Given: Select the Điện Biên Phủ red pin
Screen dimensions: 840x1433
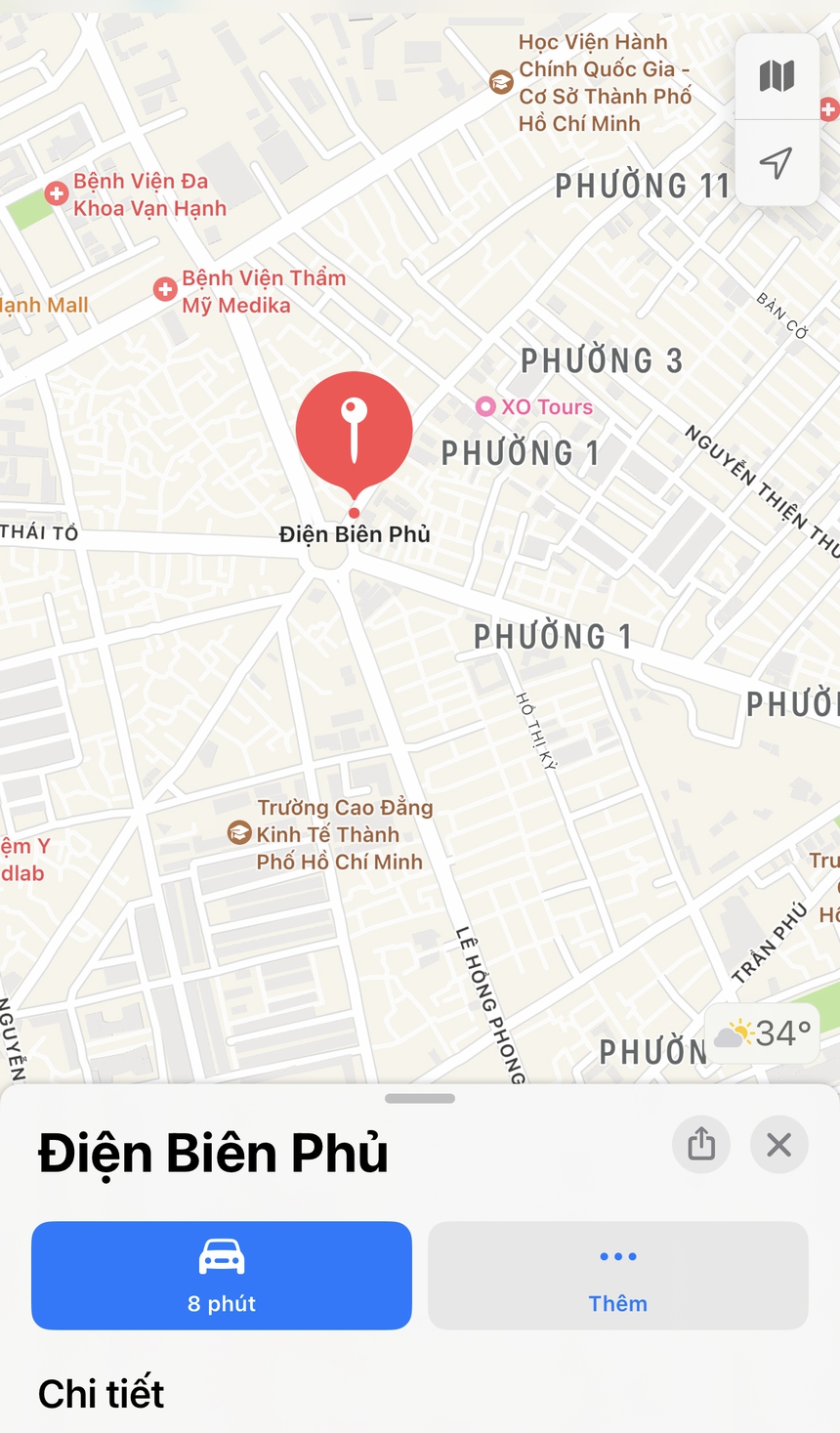Looking at the screenshot, I should point(355,427).
